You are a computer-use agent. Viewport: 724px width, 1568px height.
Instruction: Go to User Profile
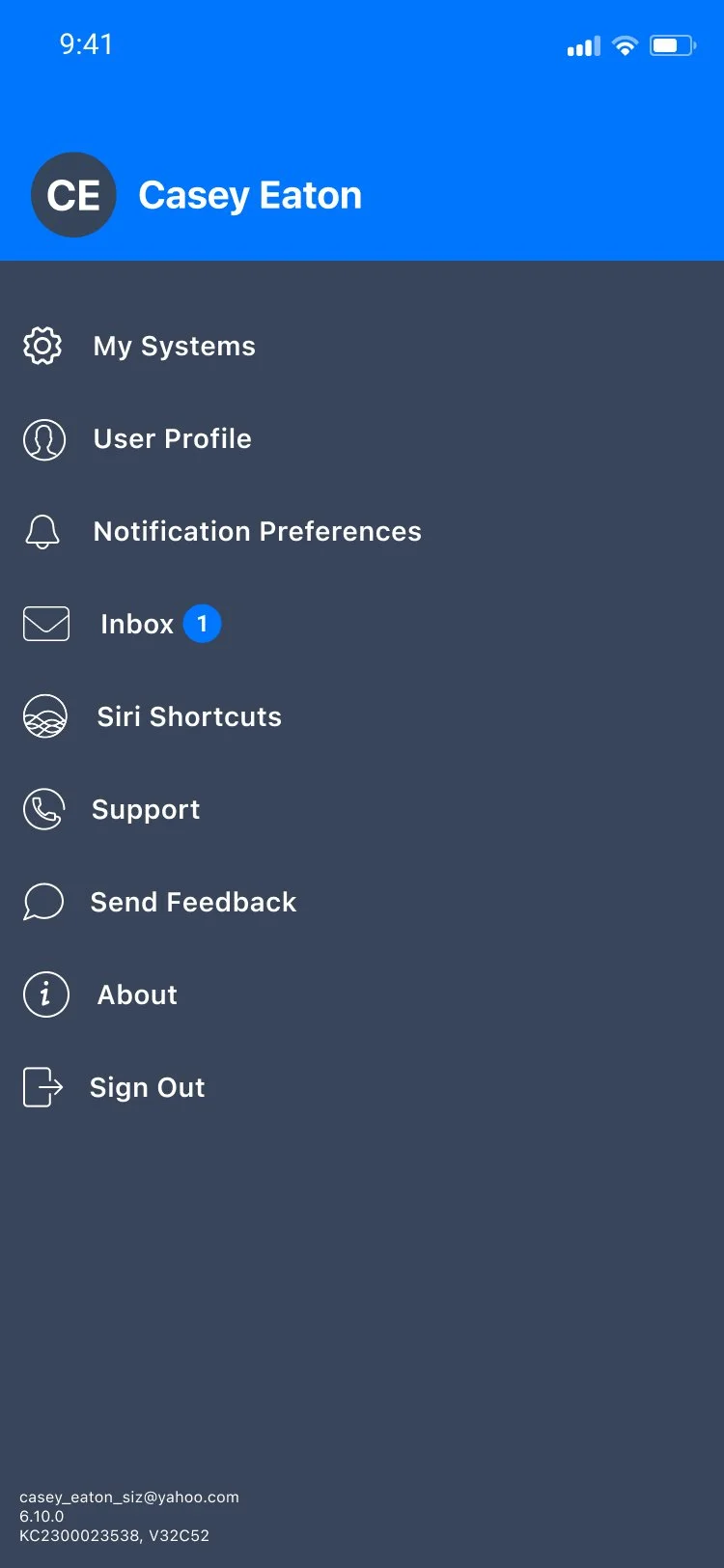coord(172,439)
